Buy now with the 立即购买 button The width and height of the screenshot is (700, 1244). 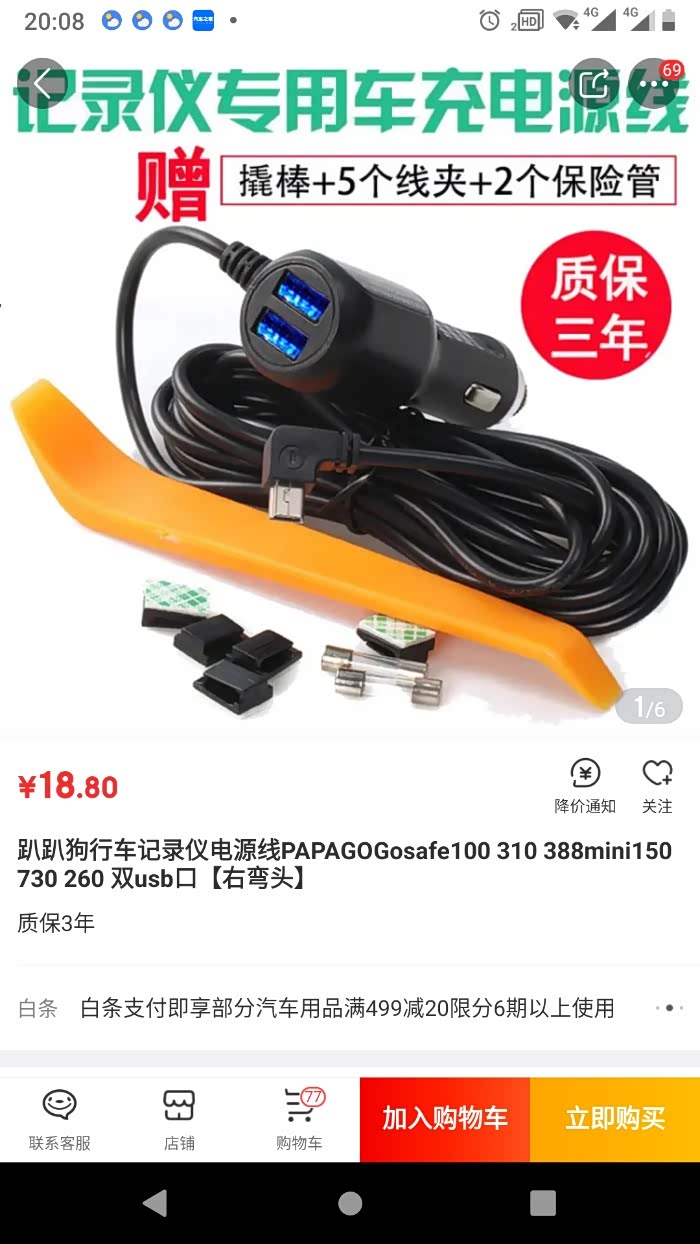click(x=615, y=1119)
